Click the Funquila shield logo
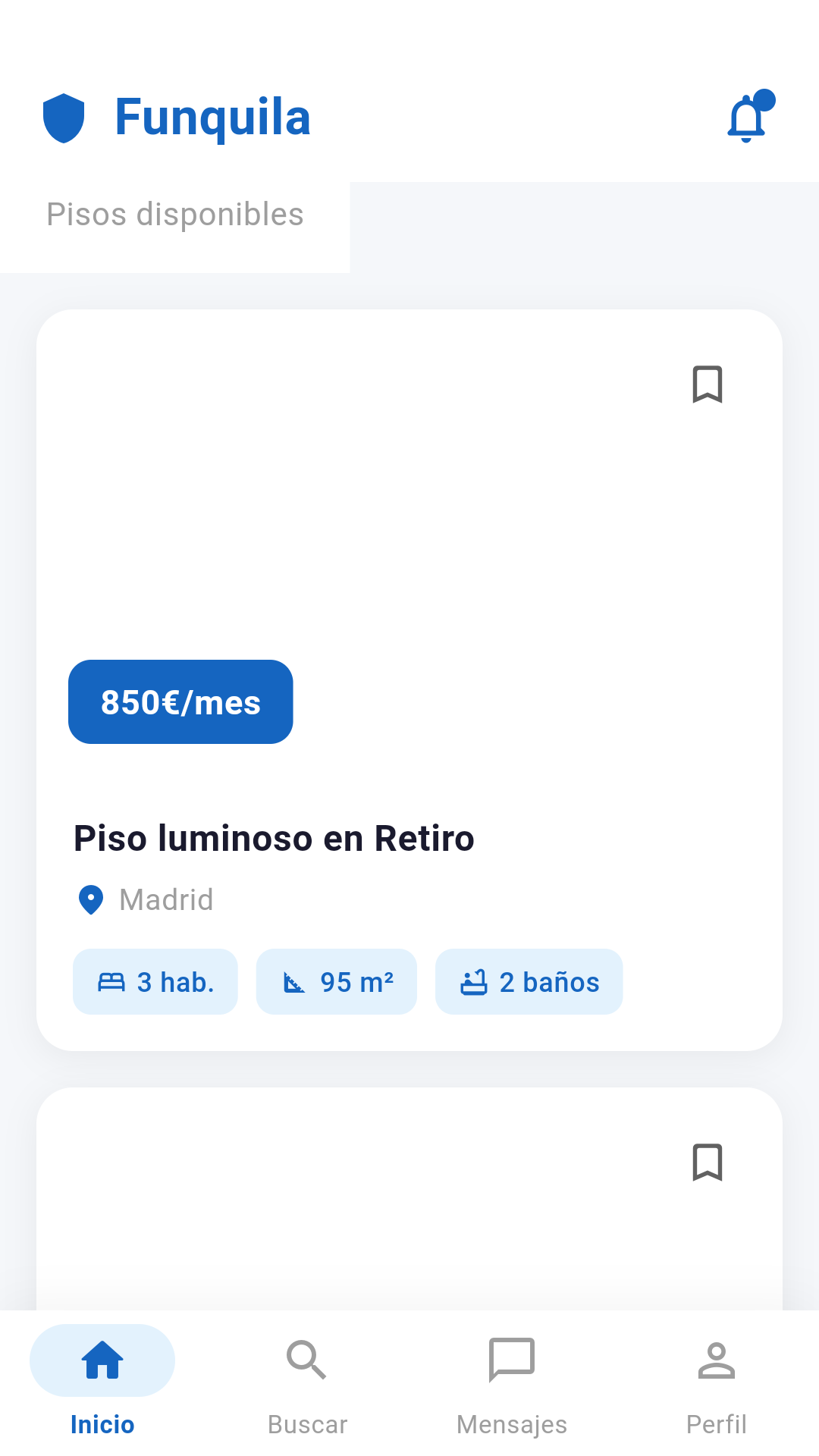819x1456 pixels. (65, 116)
